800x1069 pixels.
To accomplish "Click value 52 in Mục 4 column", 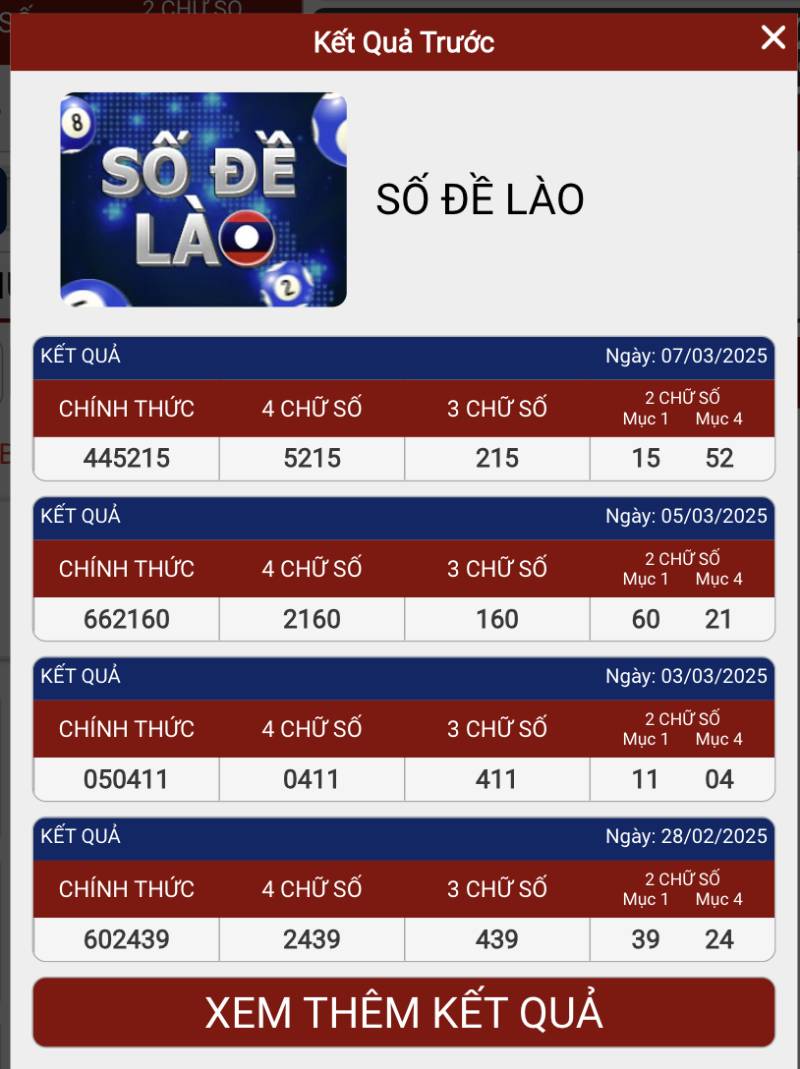I will (x=720, y=458).
